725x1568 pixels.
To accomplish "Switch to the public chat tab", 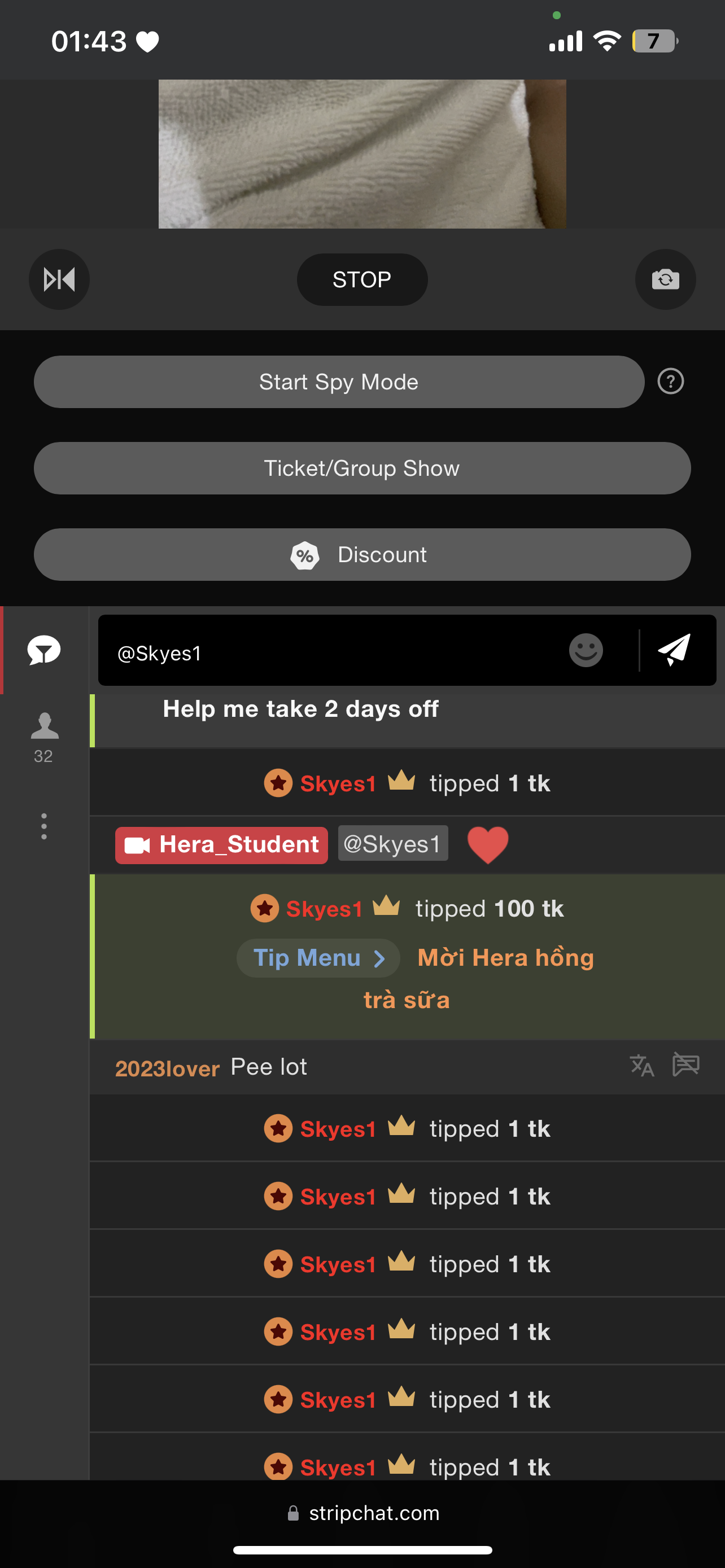I will (x=44, y=650).
